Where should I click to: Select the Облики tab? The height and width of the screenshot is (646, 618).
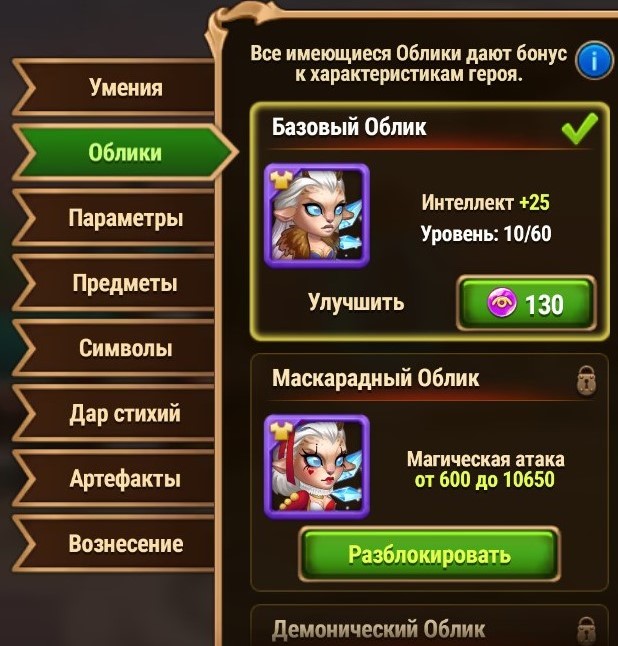124,154
